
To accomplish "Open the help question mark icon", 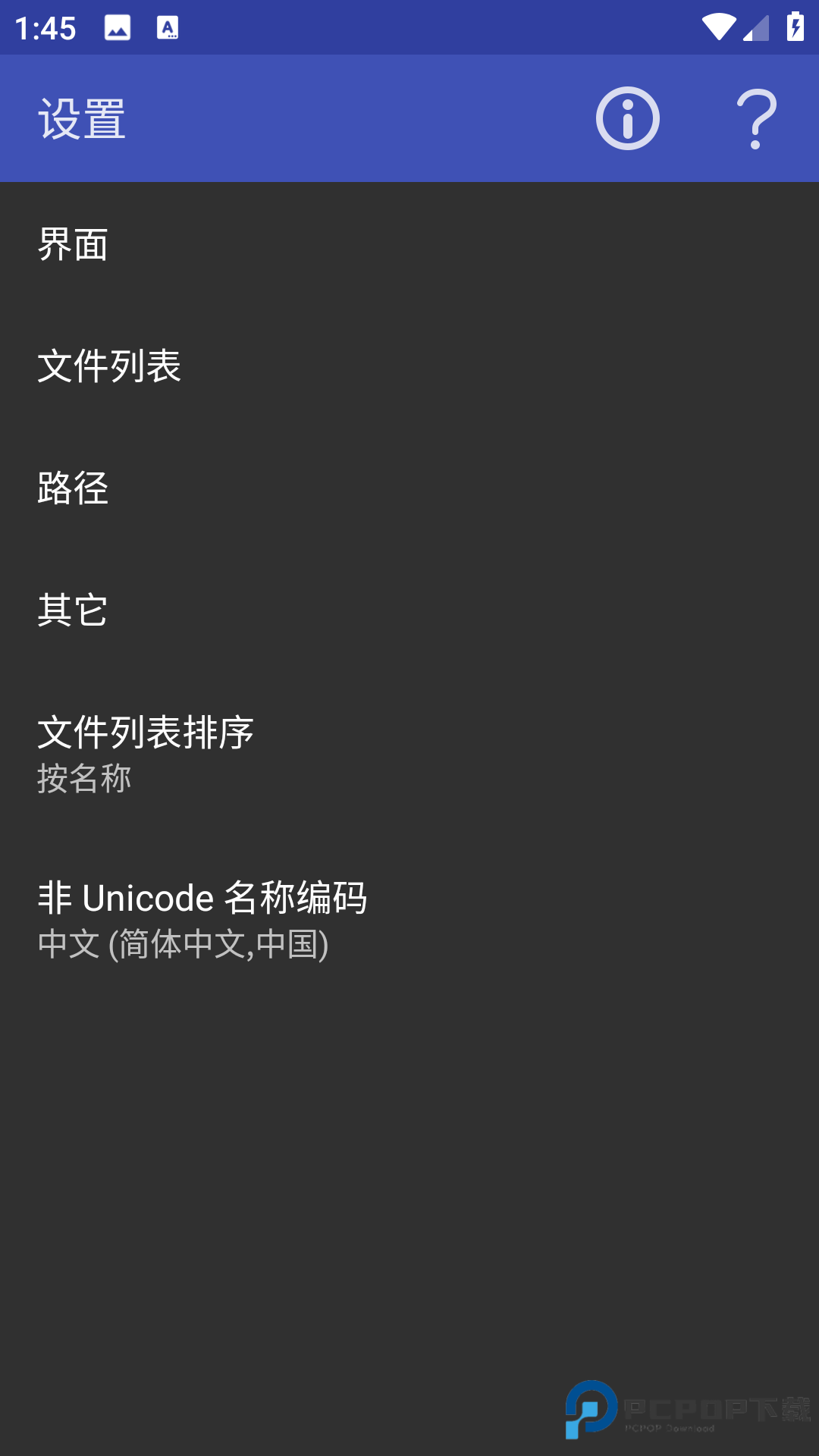I will (x=756, y=118).
